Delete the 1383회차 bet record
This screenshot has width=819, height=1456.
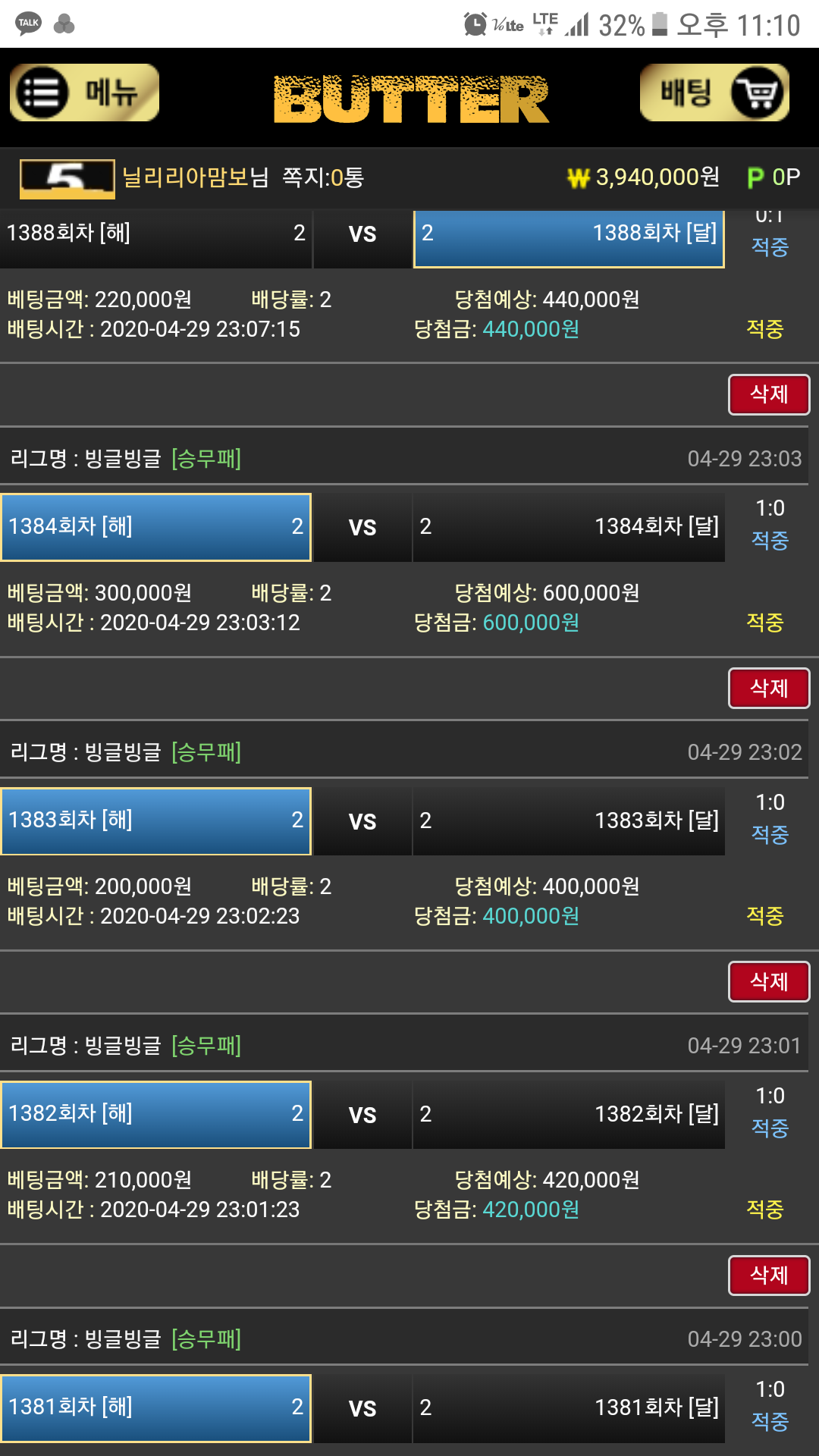point(768,981)
